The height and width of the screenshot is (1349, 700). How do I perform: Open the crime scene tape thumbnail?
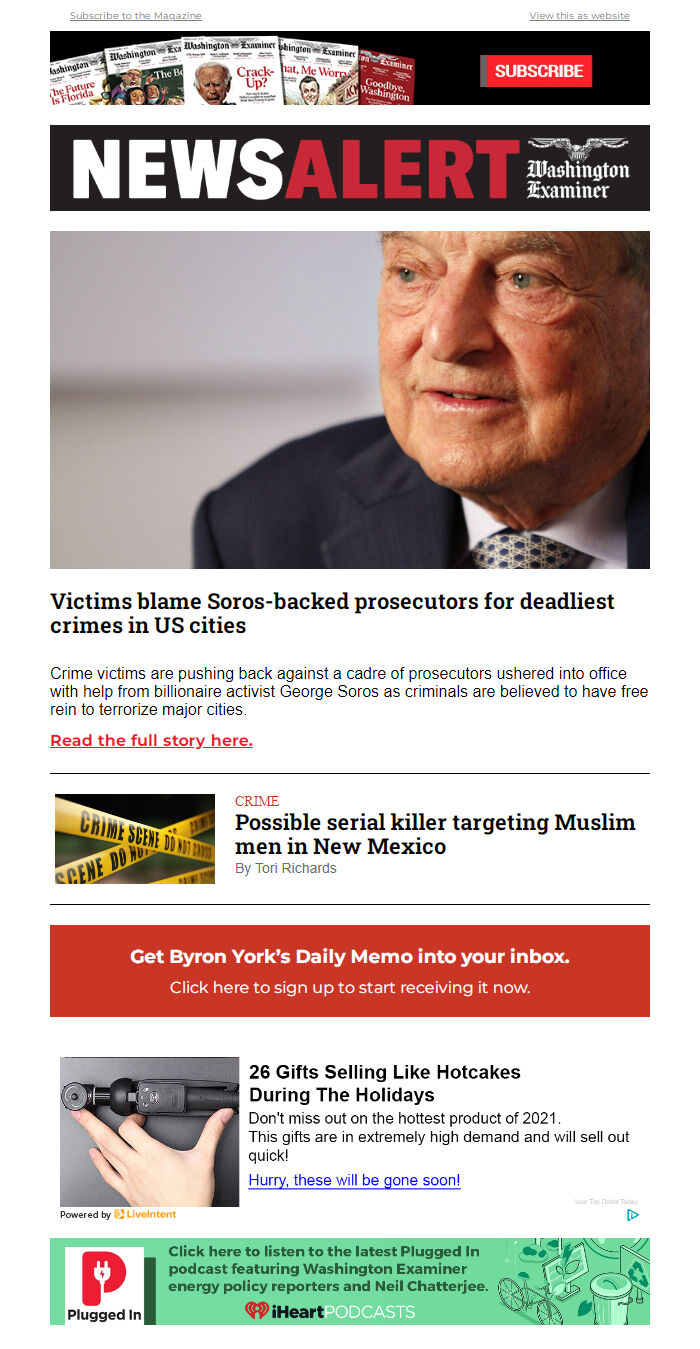click(x=135, y=839)
